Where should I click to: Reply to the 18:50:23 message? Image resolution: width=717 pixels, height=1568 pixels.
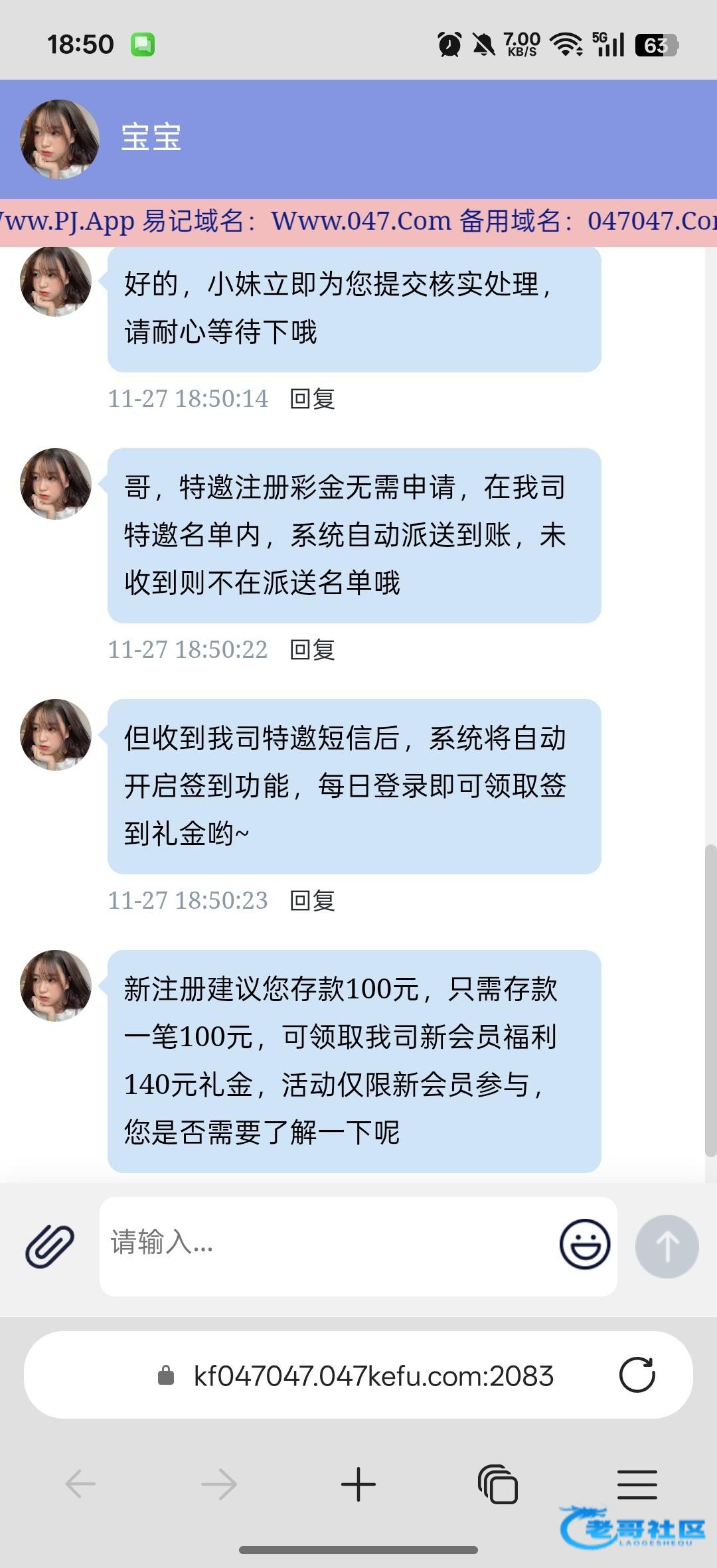pos(312,901)
